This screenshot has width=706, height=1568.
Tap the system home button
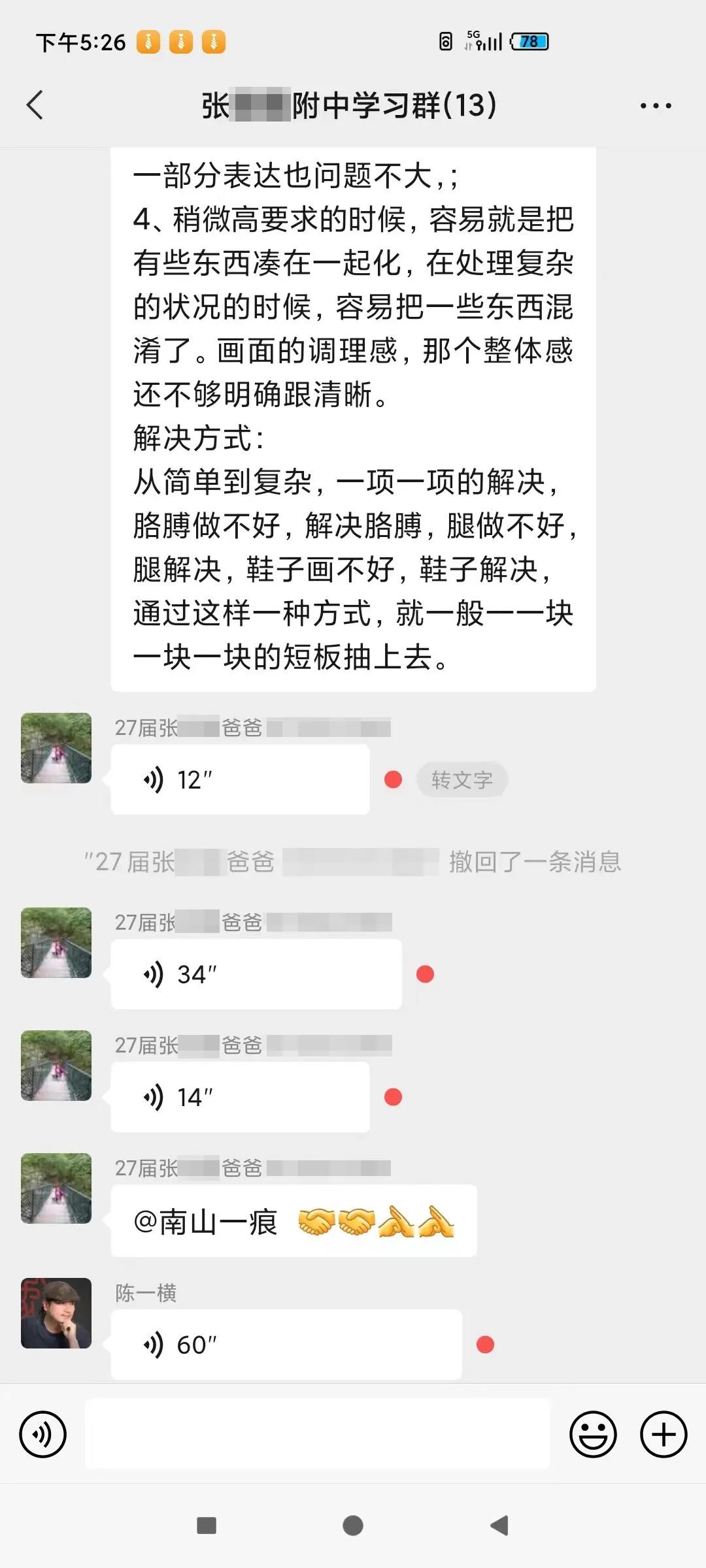click(x=353, y=1526)
